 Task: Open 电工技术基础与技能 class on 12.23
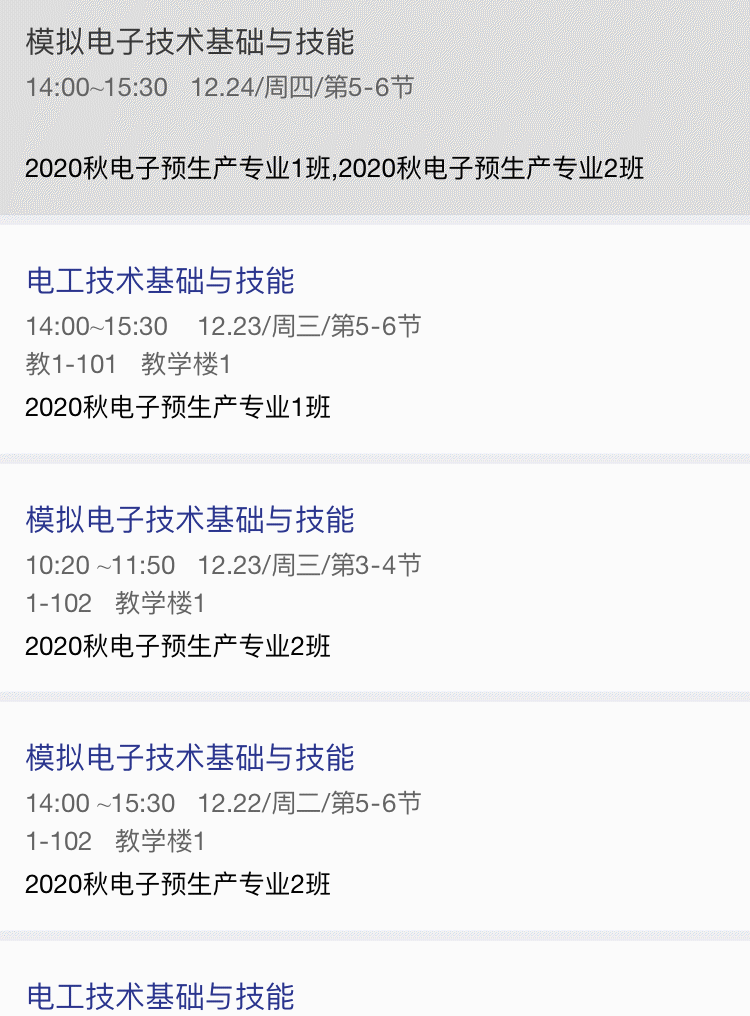tap(160, 281)
